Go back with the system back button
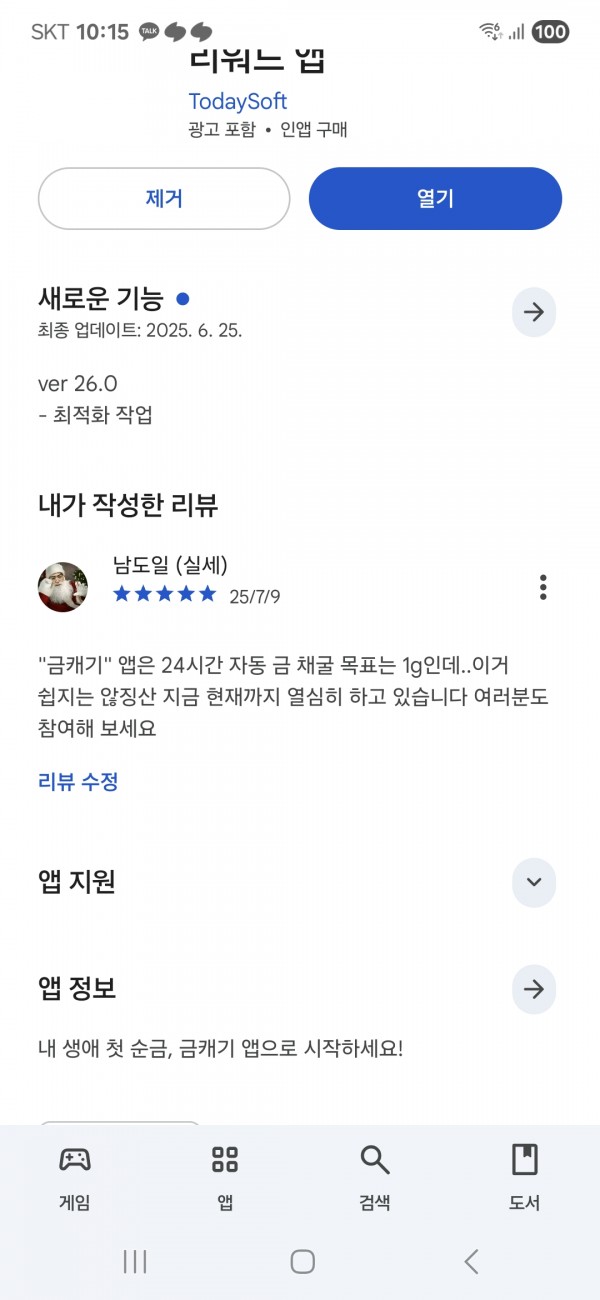 click(472, 1261)
